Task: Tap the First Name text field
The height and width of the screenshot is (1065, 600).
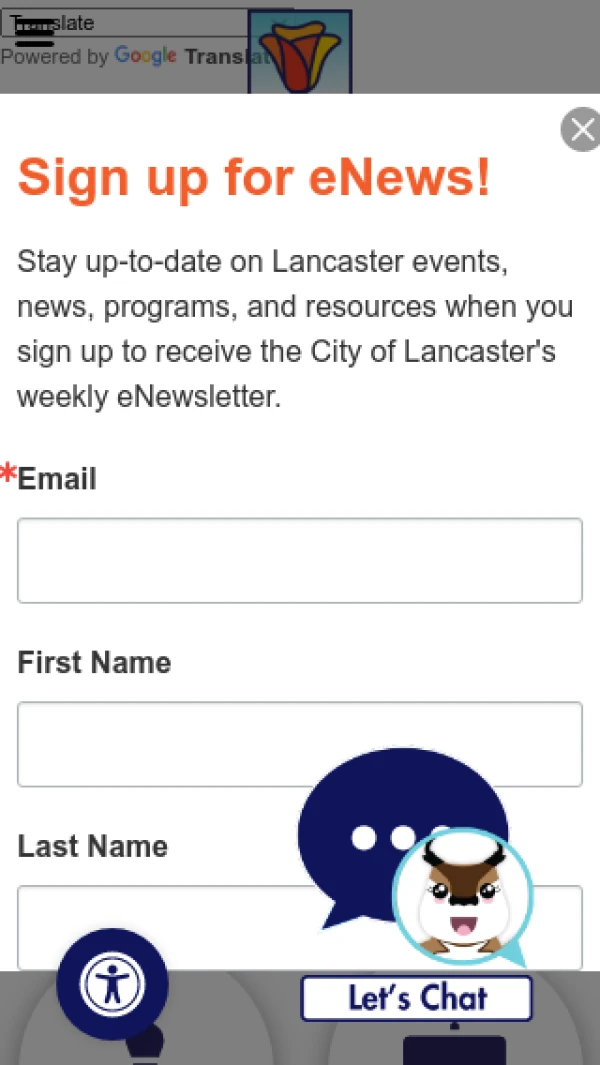Action: (299, 744)
